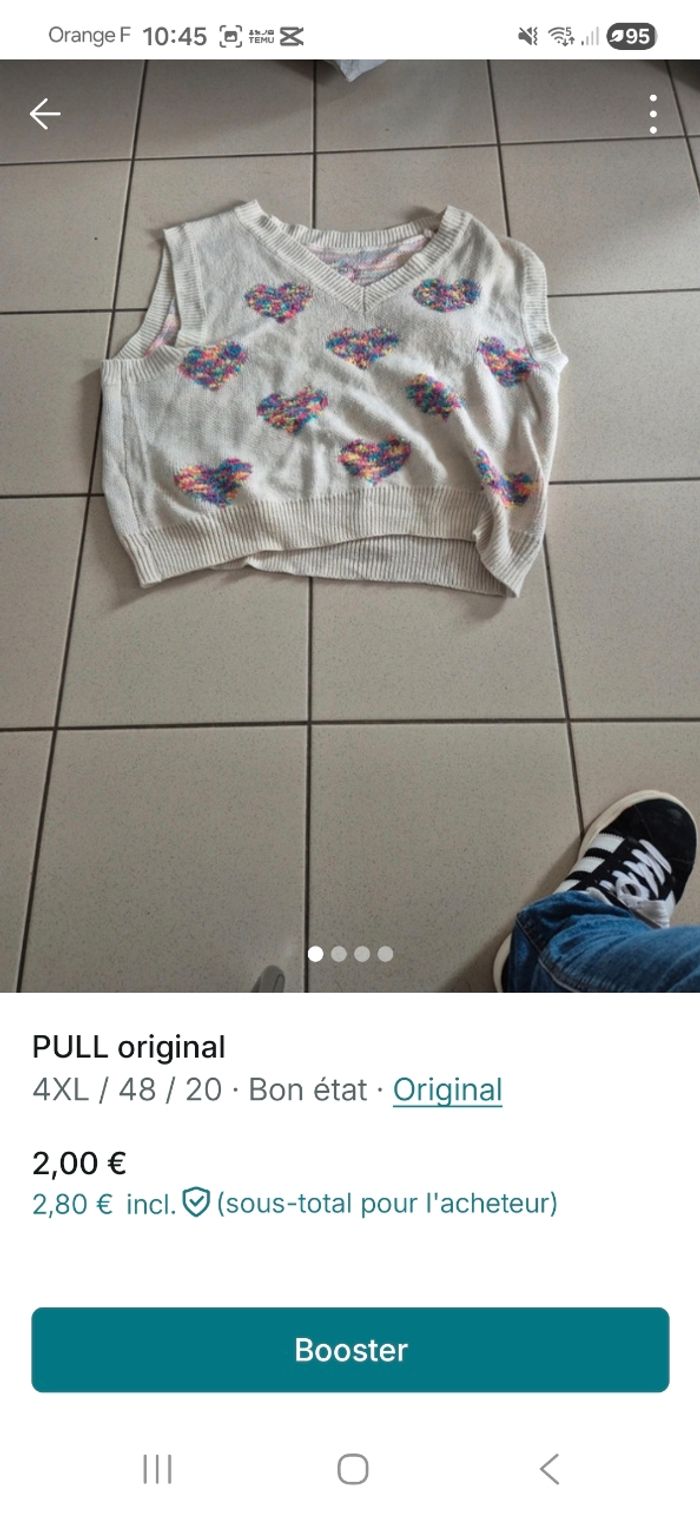700x1517 pixels.
Task: Tap the Booster button
Action: (x=350, y=1349)
